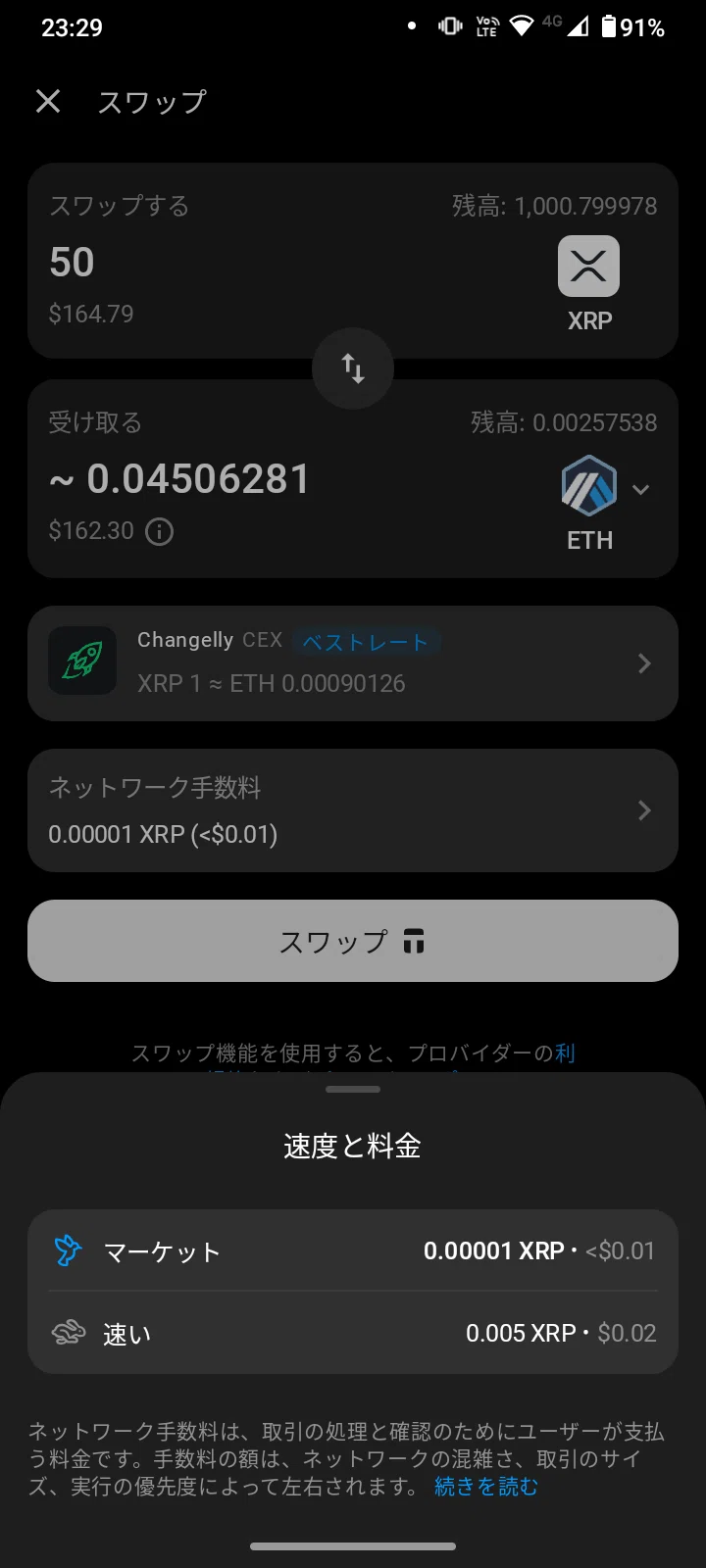Close the swap screen with the X
Image resolution: width=706 pixels, height=1568 pixels.
48,101
